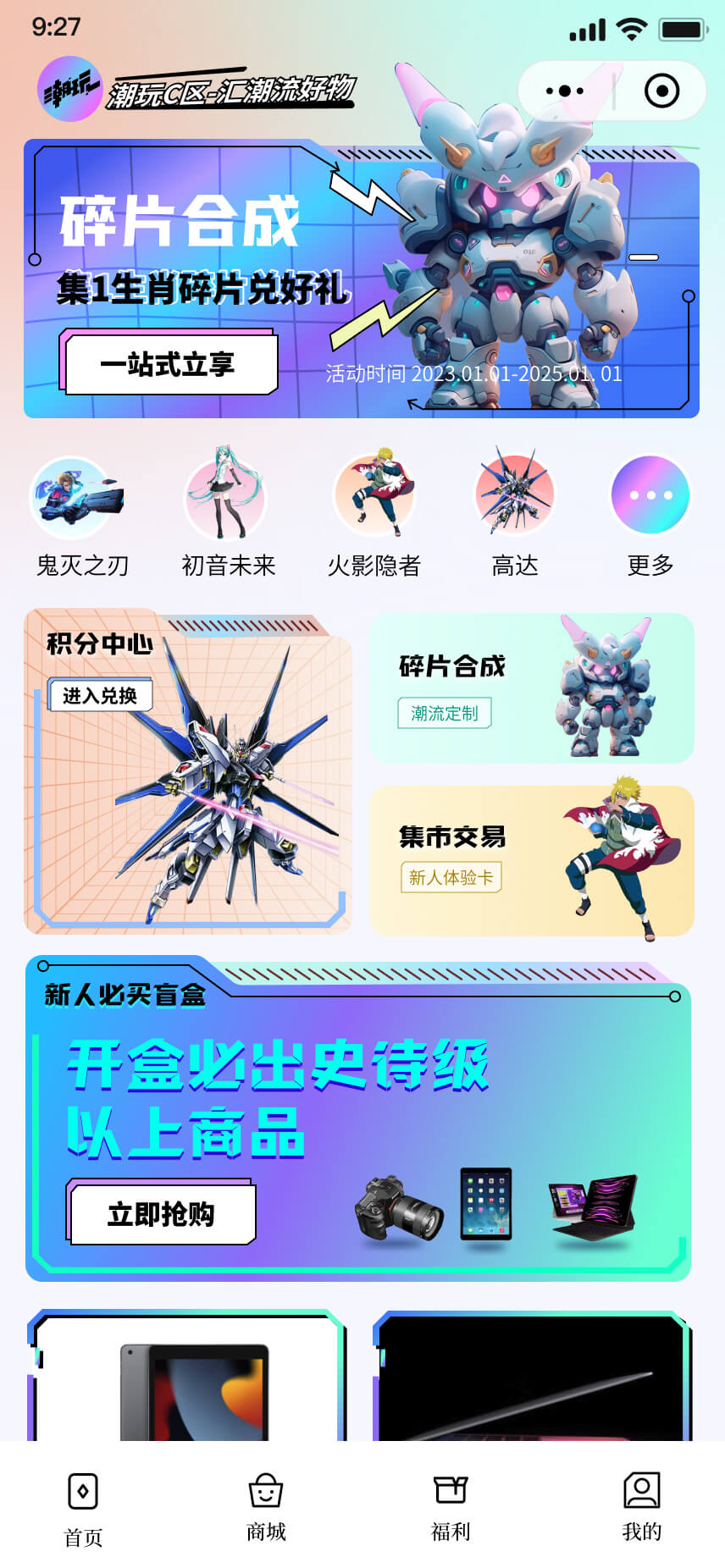Image resolution: width=725 pixels, height=1568 pixels.
Task: Open the 碎片合成 潮流定制 card
Action: click(x=531, y=688)
